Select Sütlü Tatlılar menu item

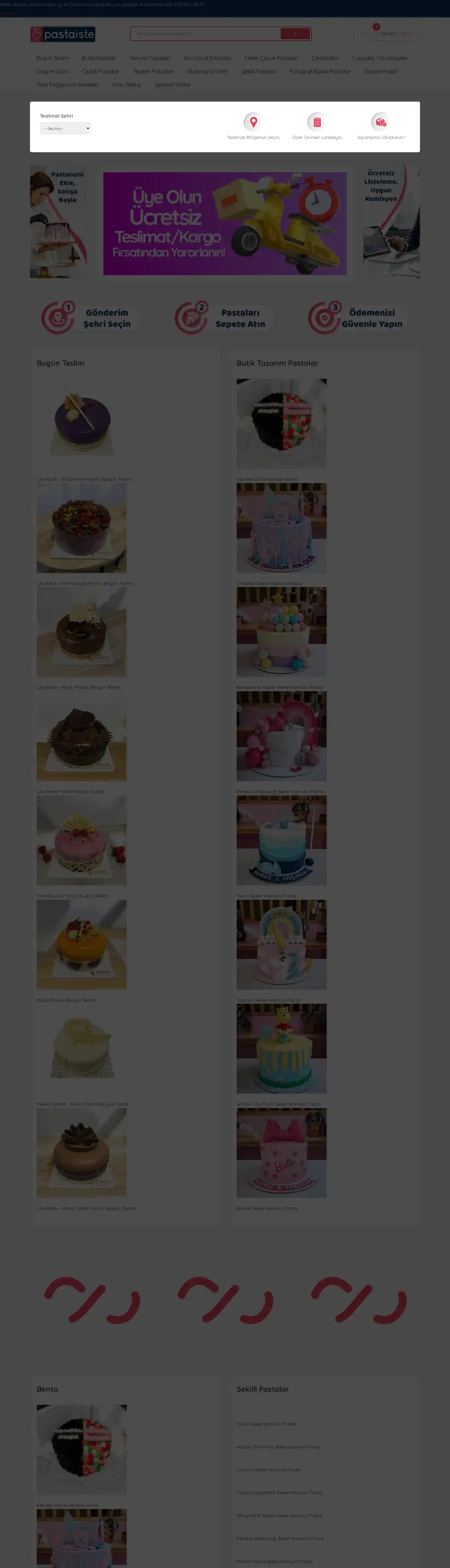[126, 85]
